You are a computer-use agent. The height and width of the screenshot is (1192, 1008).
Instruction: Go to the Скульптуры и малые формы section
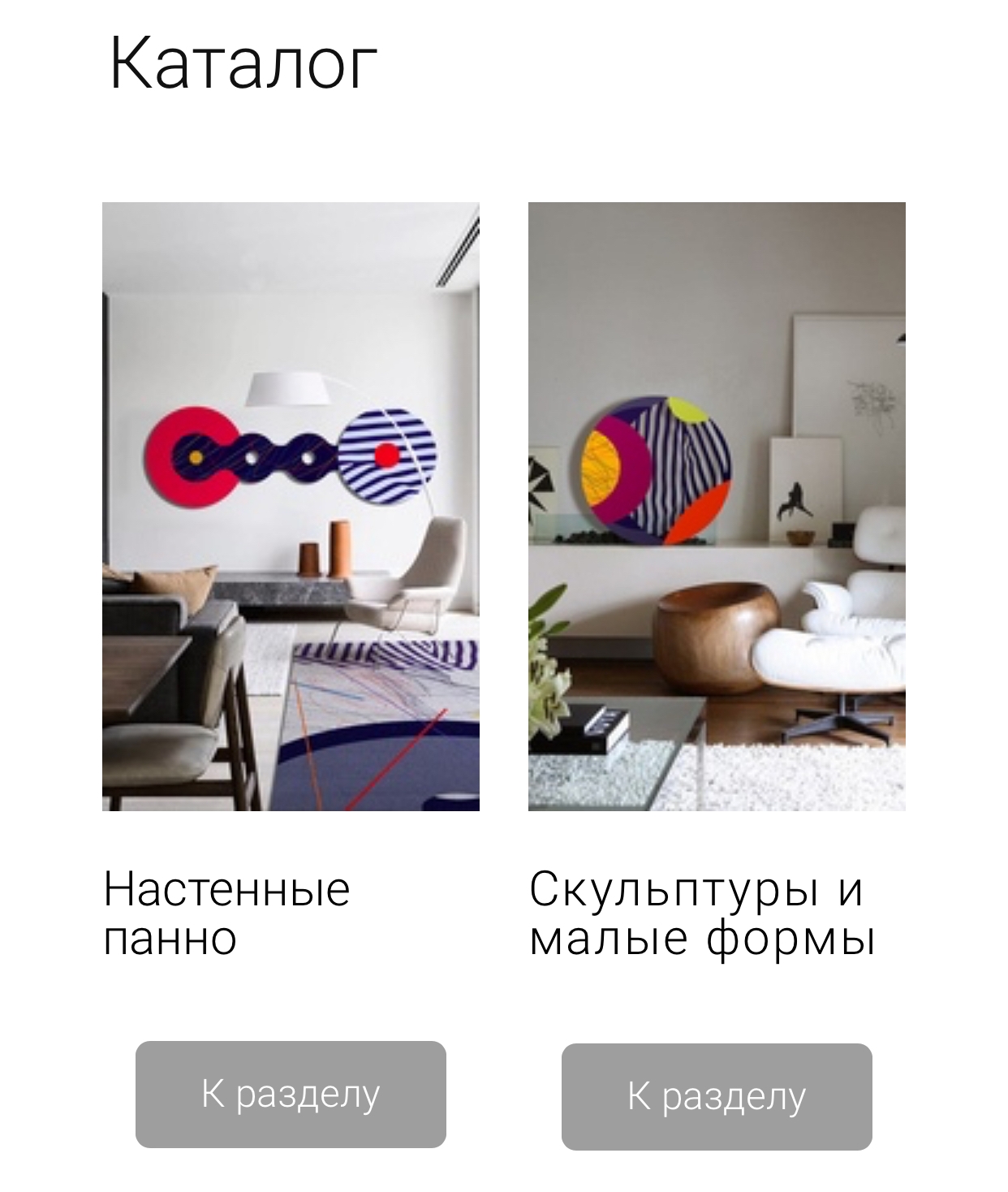(717, 1096)
